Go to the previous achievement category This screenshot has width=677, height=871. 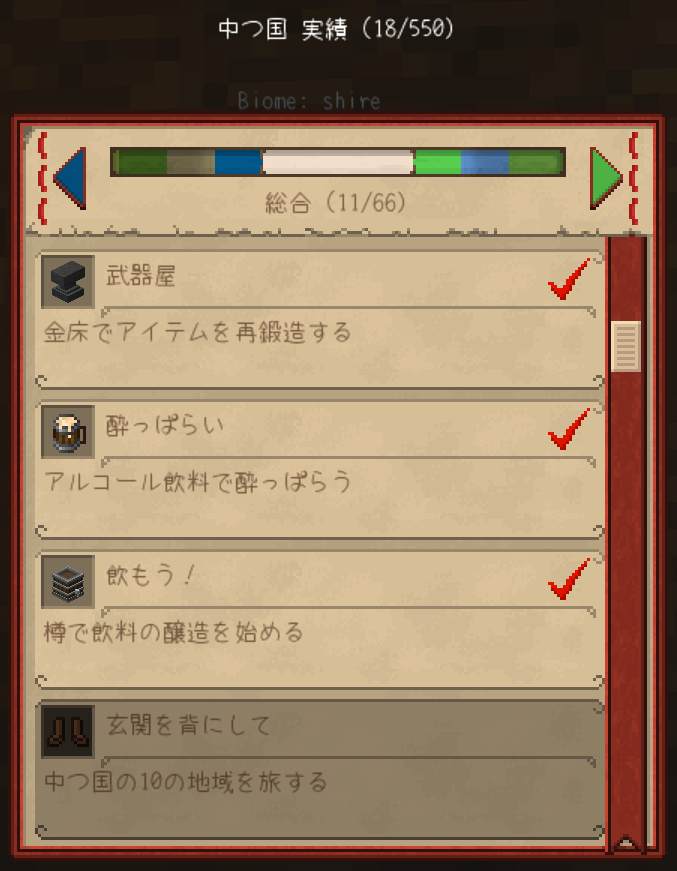(x=70, y=177)
